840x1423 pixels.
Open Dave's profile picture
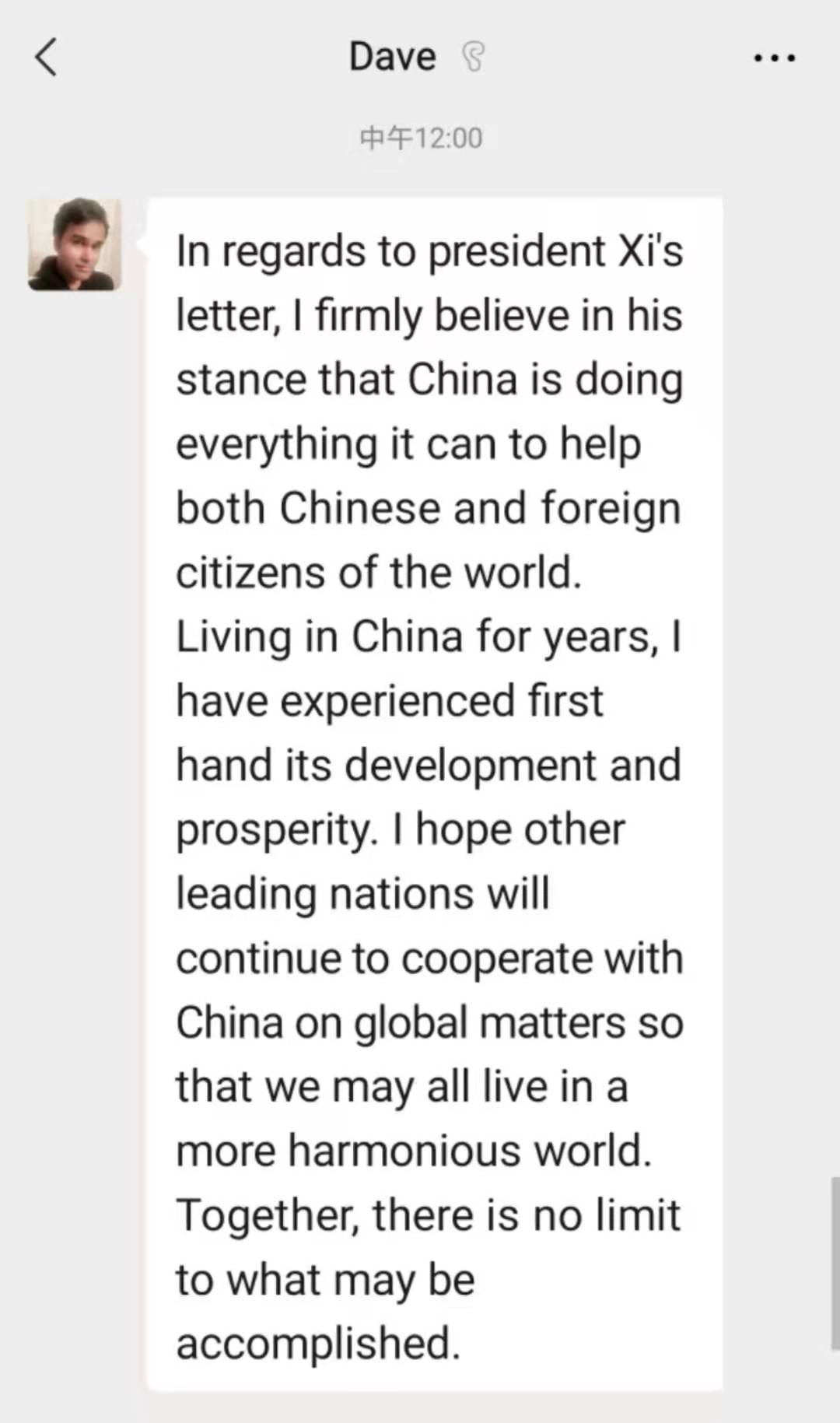point(75,244)
